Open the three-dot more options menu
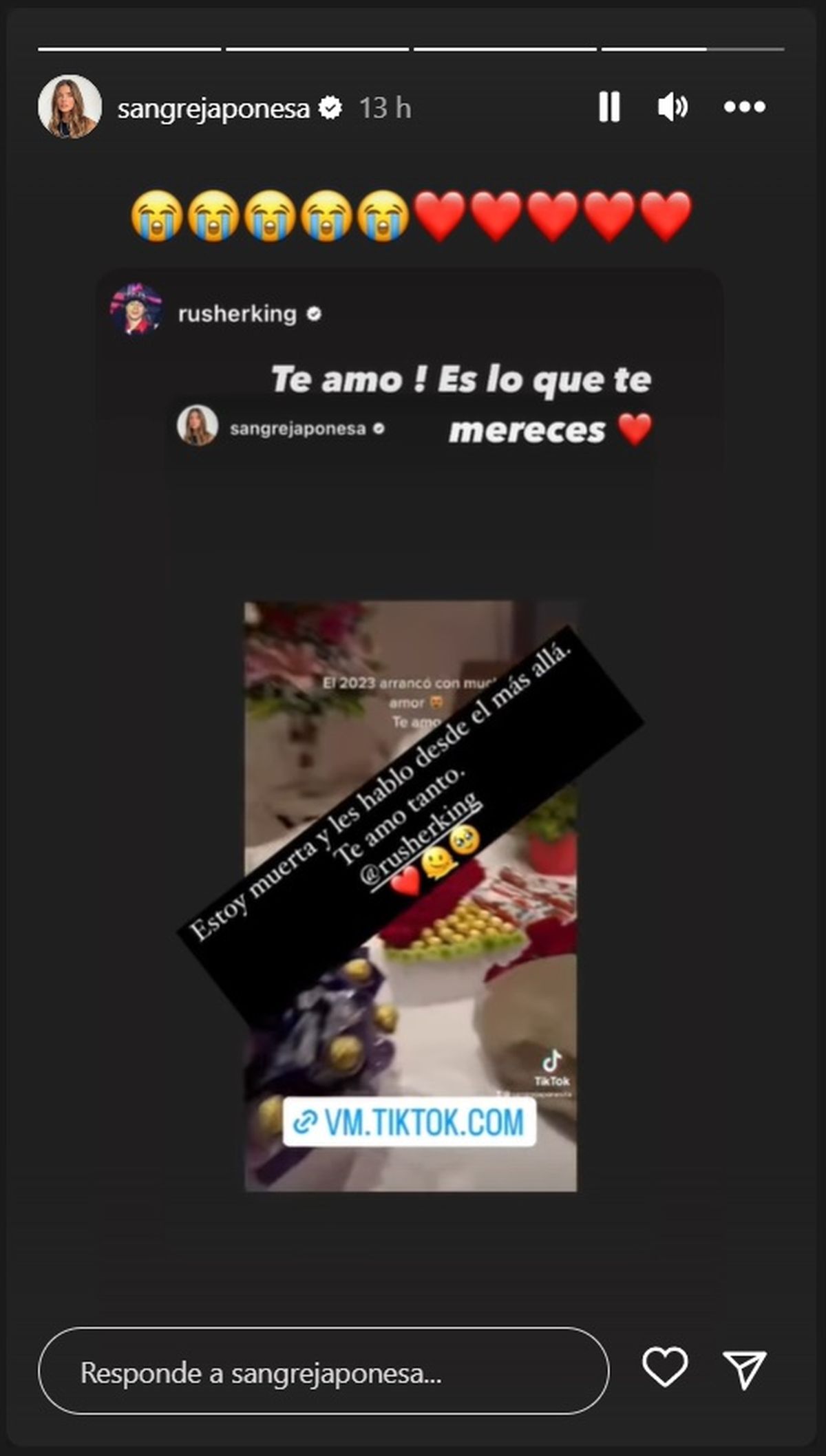This screenshot has height=1456, width=826. (744, 107)
